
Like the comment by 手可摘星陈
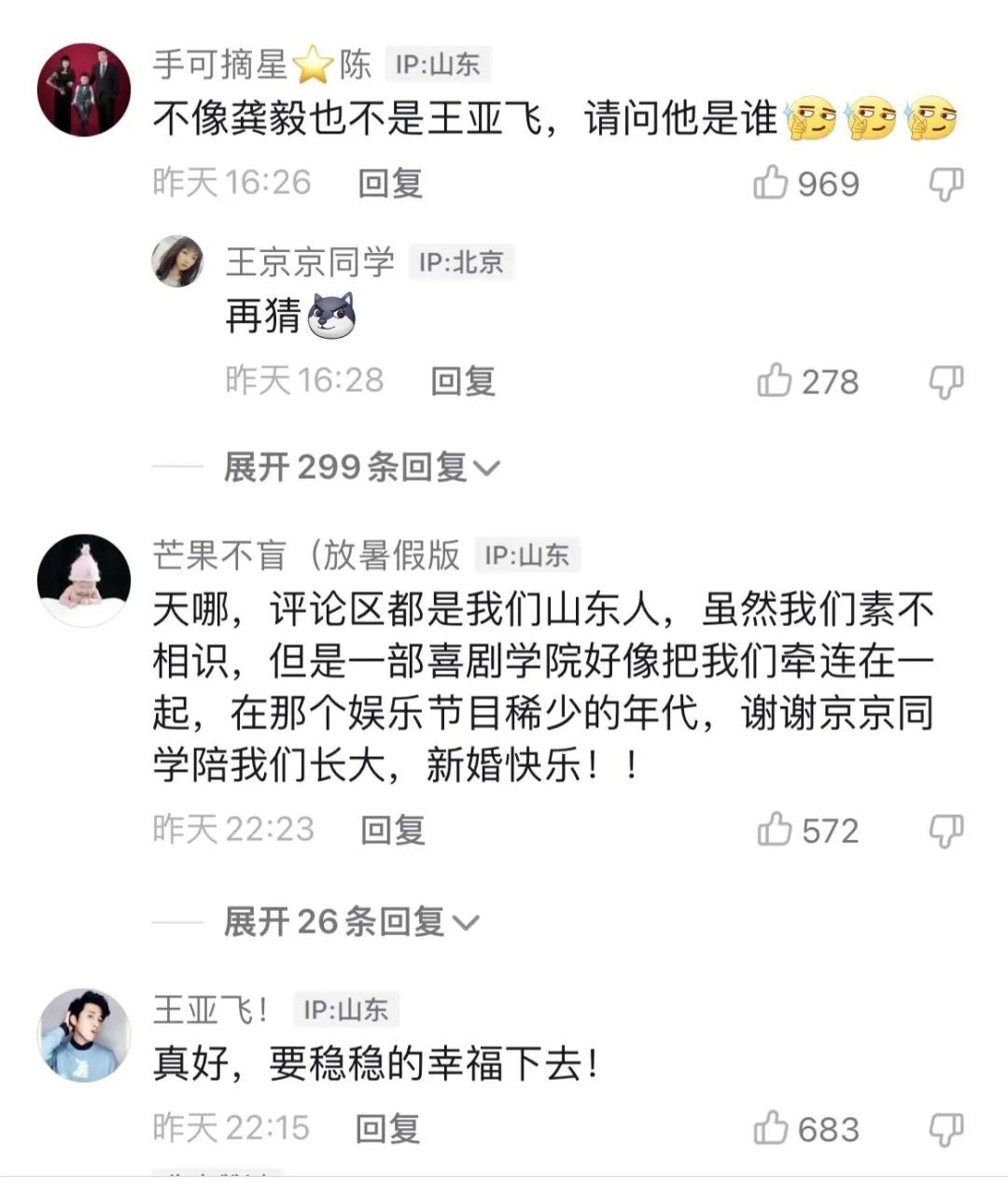773,183
